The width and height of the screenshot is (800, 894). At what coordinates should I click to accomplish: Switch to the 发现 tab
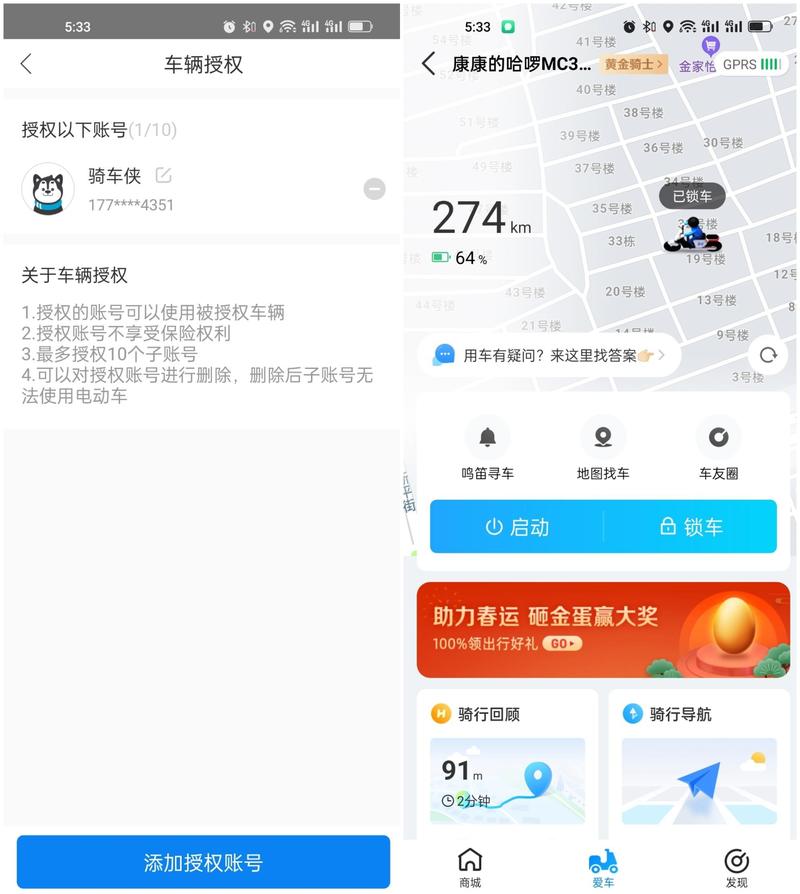click(736, 867)
